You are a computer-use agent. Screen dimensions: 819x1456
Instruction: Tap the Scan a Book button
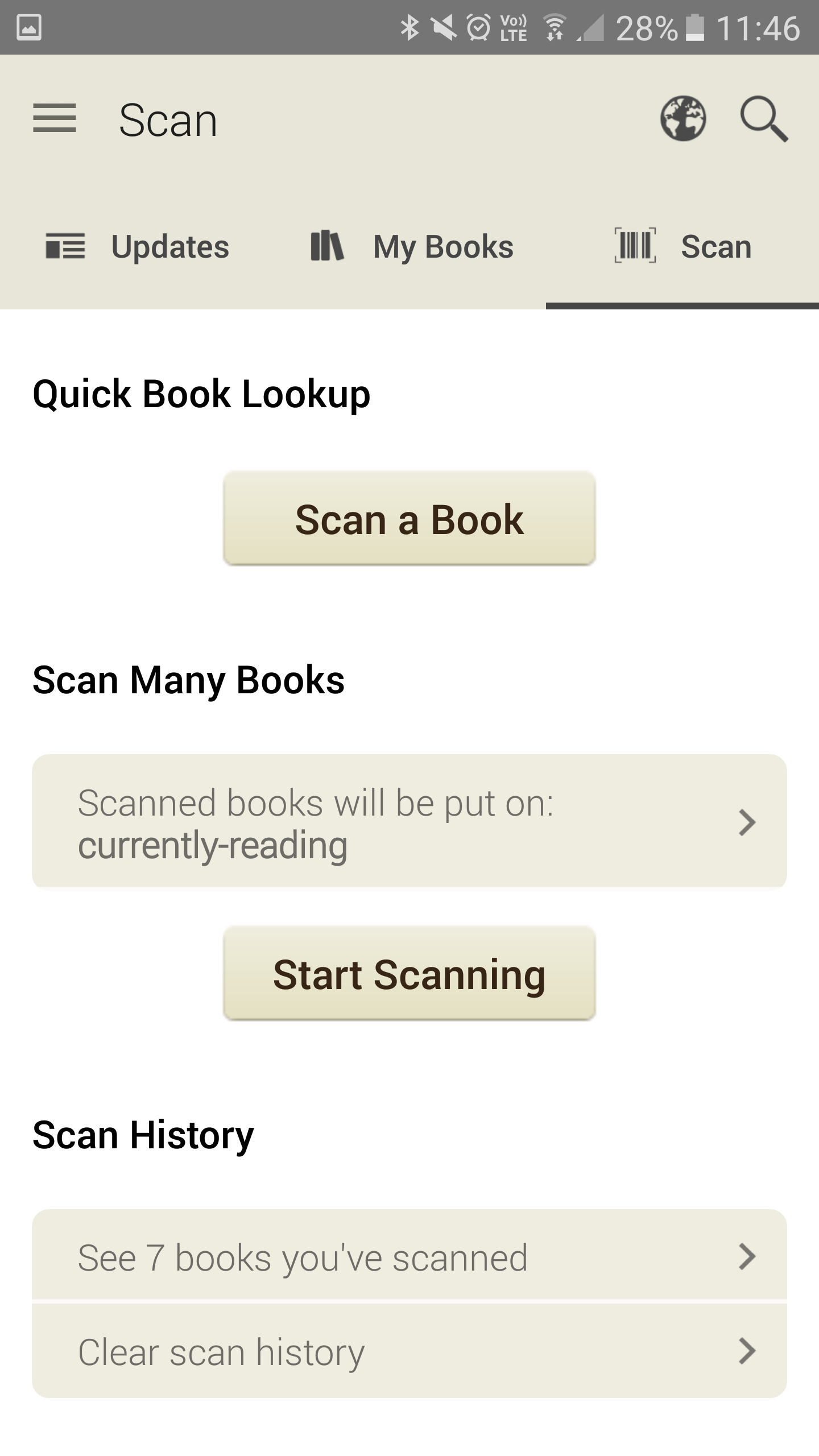409,519
